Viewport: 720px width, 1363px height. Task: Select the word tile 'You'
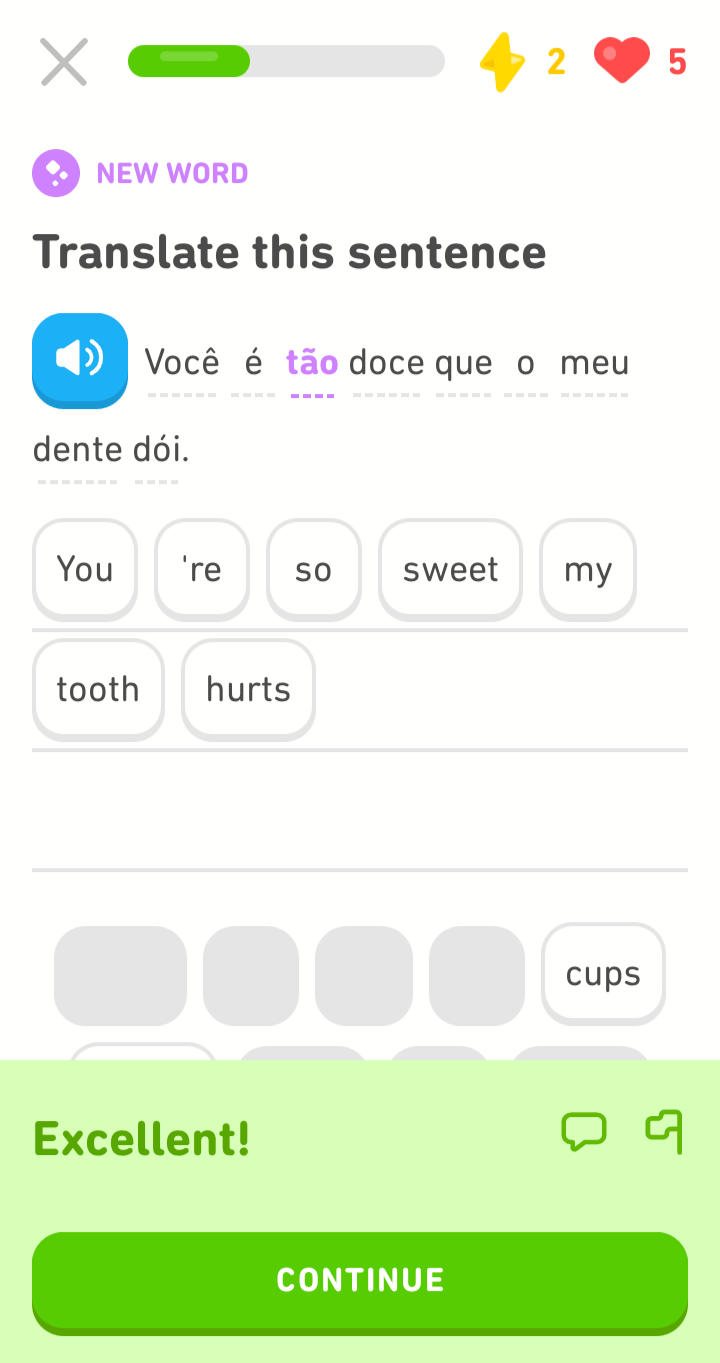(x=85, y=569)
